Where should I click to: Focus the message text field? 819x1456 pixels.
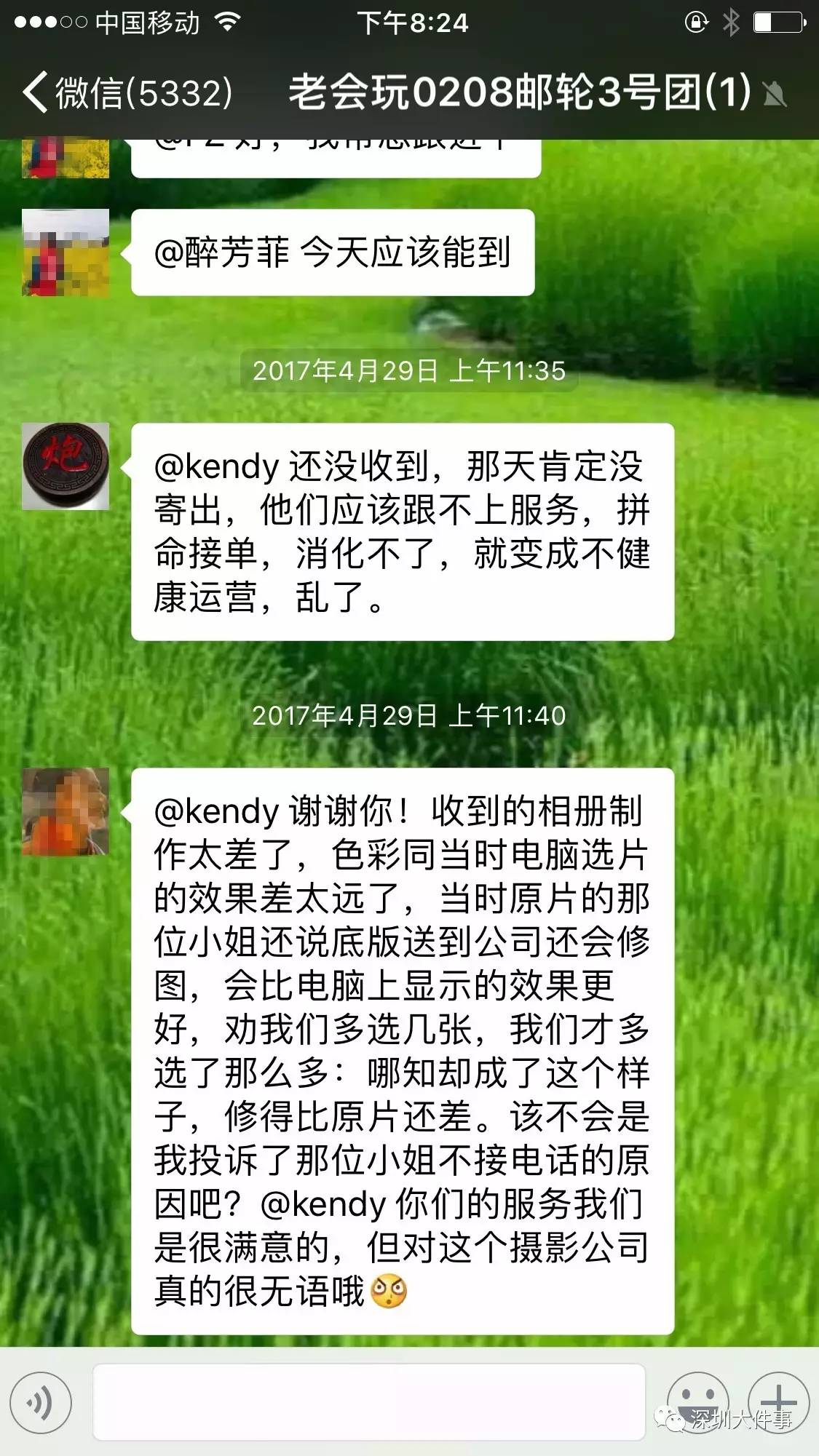[x=369, y=1401]
